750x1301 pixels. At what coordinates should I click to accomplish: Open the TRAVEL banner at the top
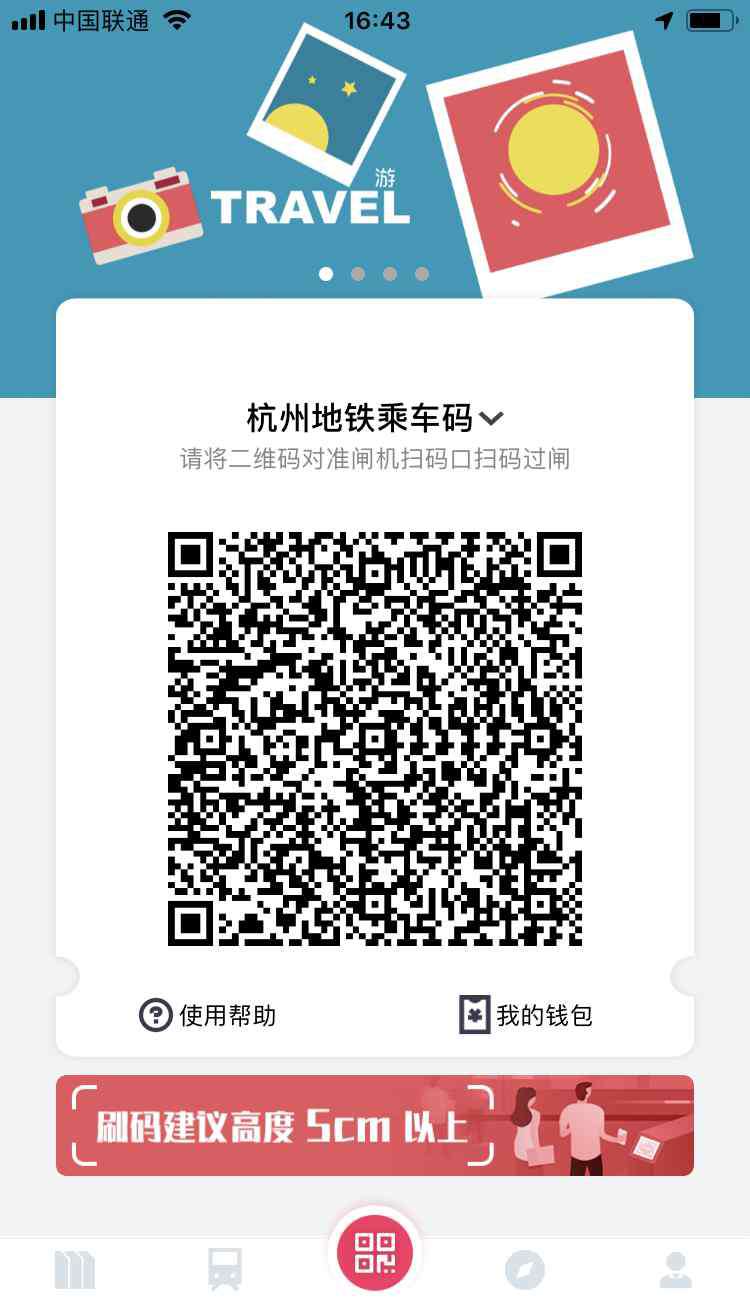(x=375, y=150)
